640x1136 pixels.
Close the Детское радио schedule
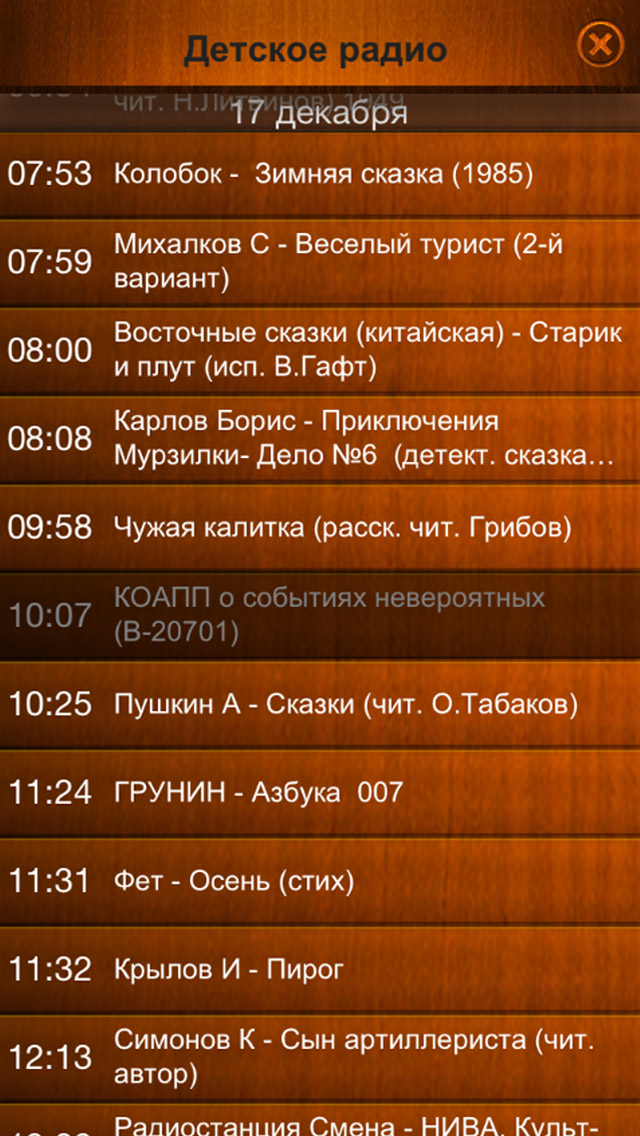tap(600, 45)
